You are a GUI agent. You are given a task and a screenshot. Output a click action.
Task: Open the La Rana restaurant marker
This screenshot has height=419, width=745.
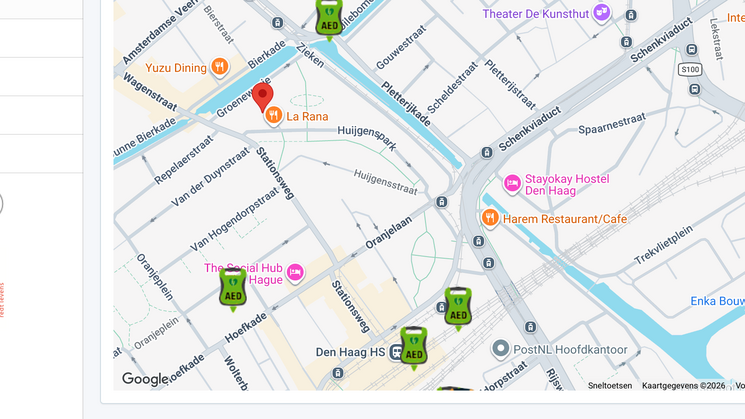point(274,115)
